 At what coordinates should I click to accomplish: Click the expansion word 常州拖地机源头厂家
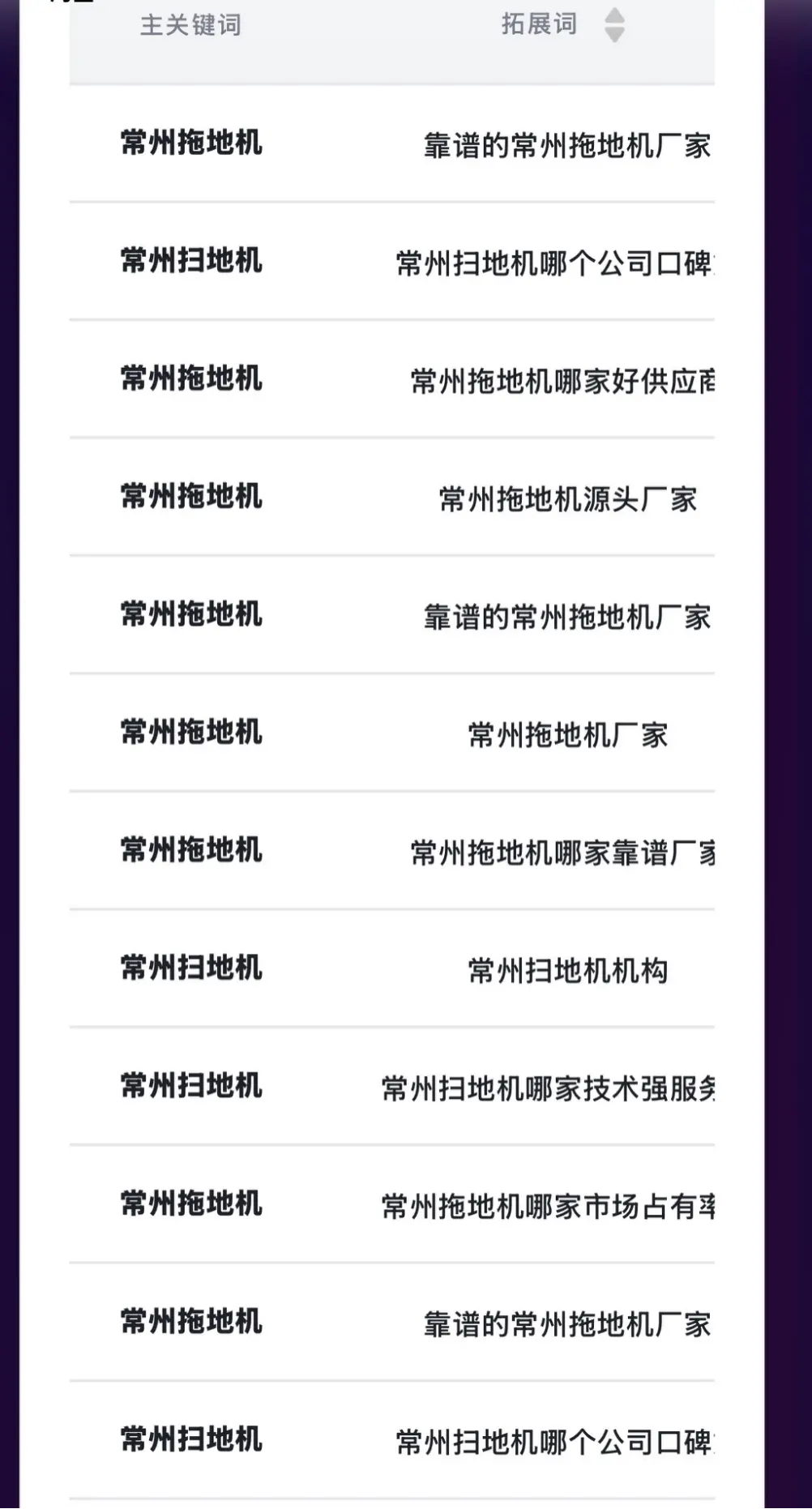[567, 498]
